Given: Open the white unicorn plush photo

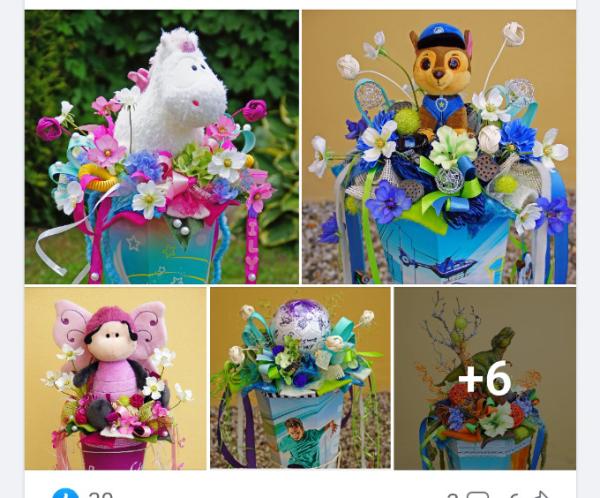Looking at the screenshot, I should point(161,147).
